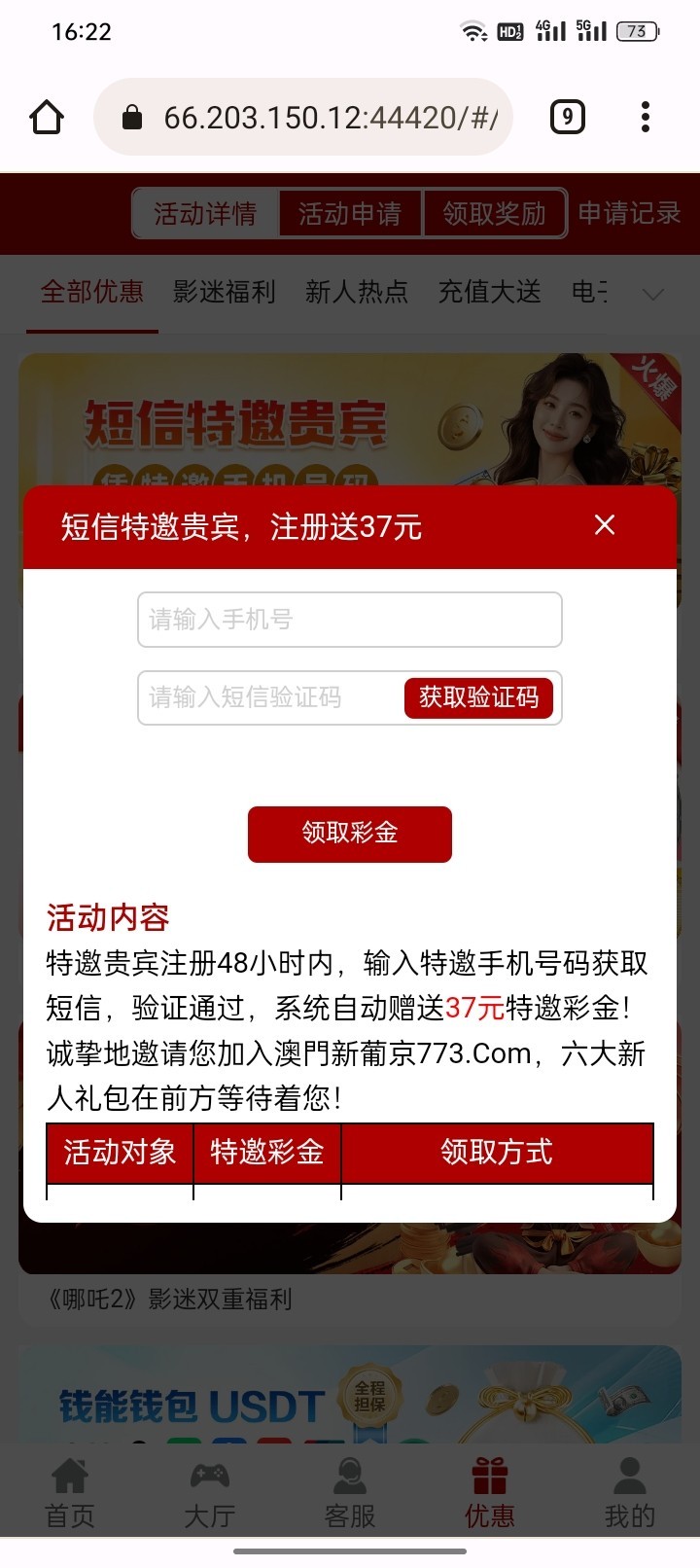Tap the 领取彩金 button
700x1568 pixels.
tap(350, 834)
